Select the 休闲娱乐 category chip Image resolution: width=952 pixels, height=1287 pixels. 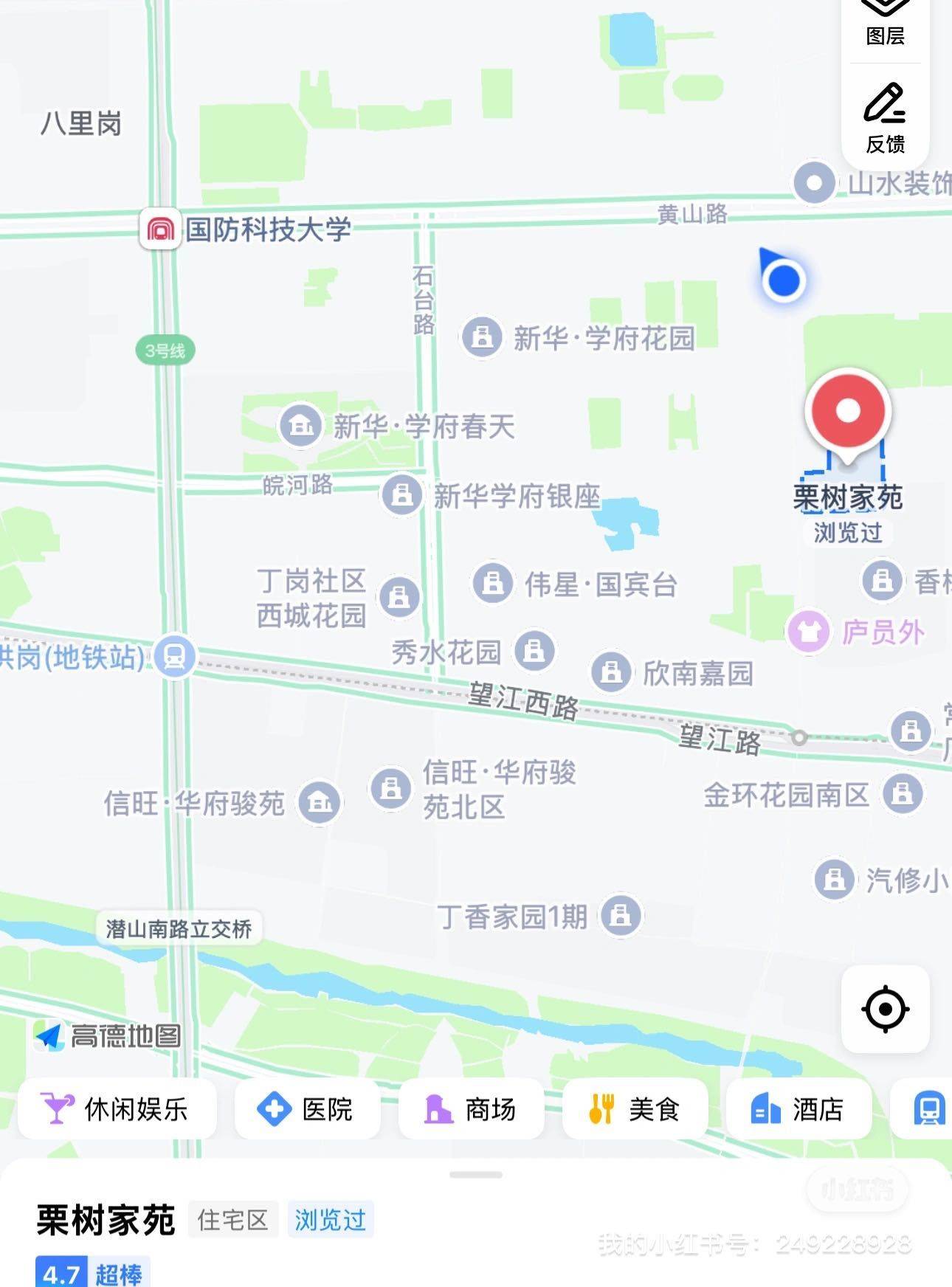click(117, 1109)
